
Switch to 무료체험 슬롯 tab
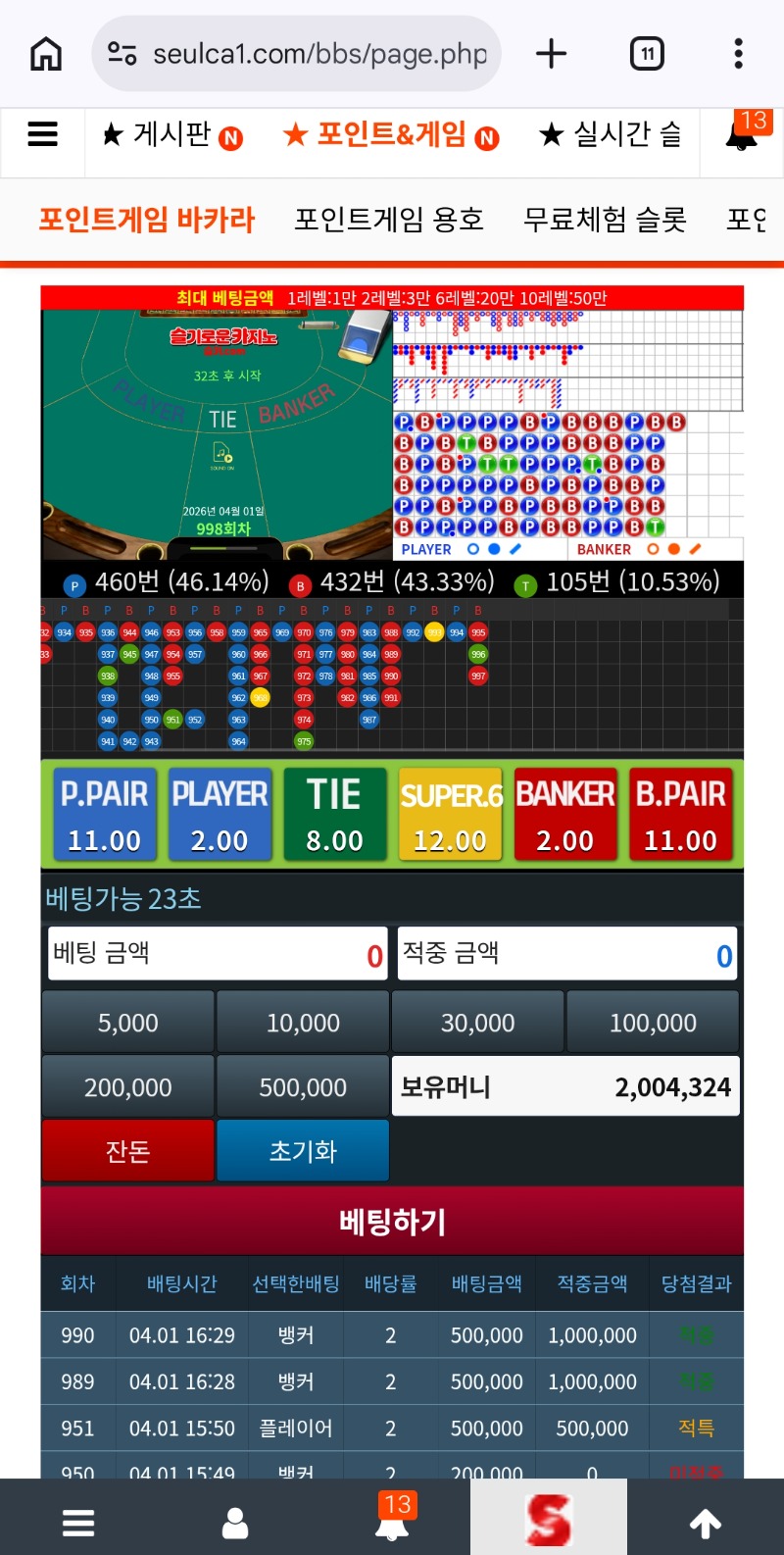[605, 220]
